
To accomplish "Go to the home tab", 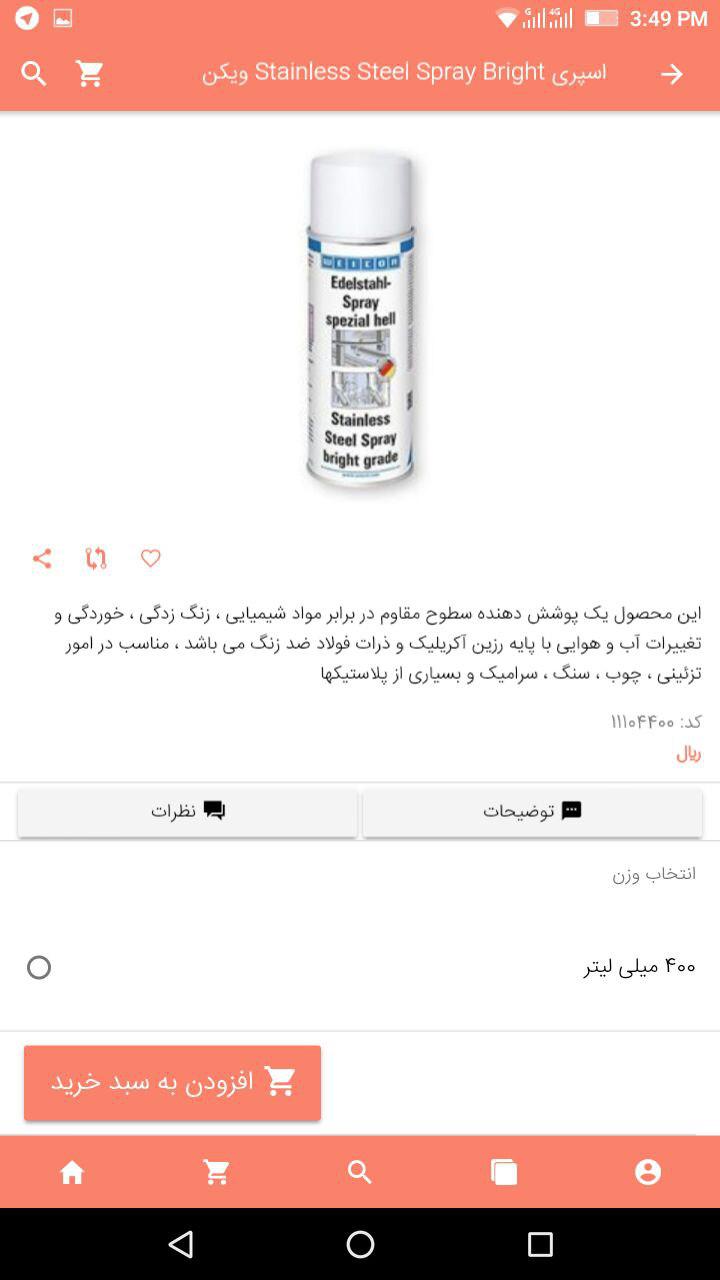I will tap(72, 1172).
